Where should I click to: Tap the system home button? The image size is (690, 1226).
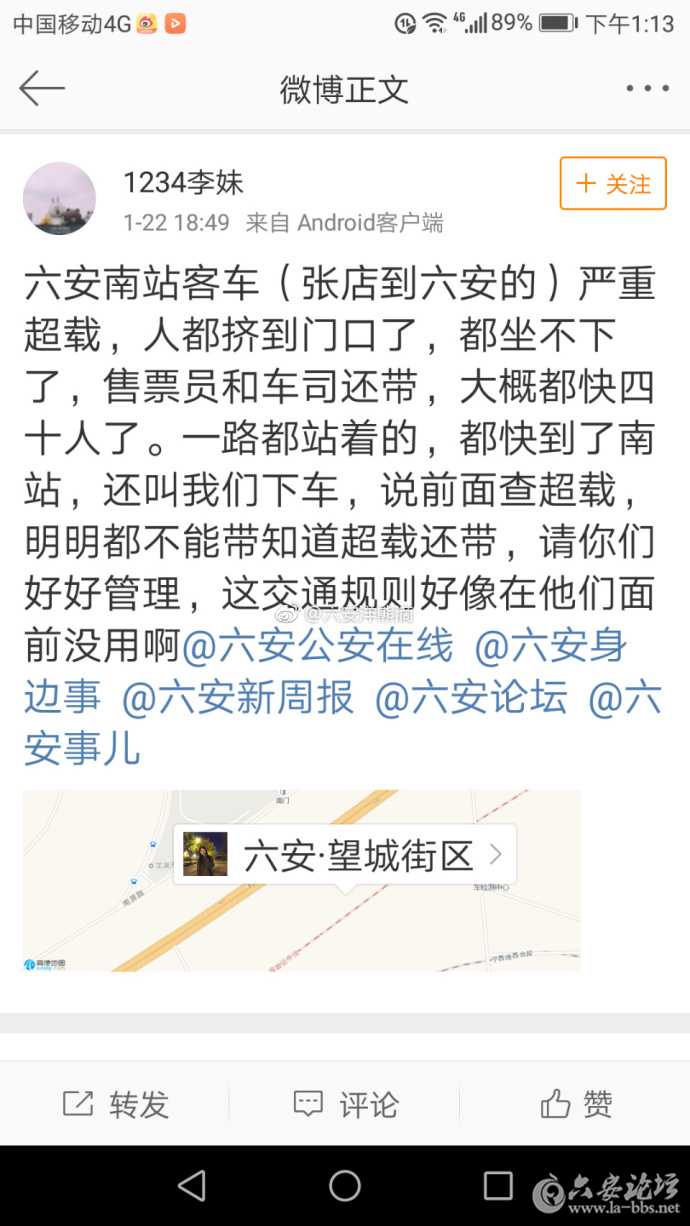tap(345, 1186)
